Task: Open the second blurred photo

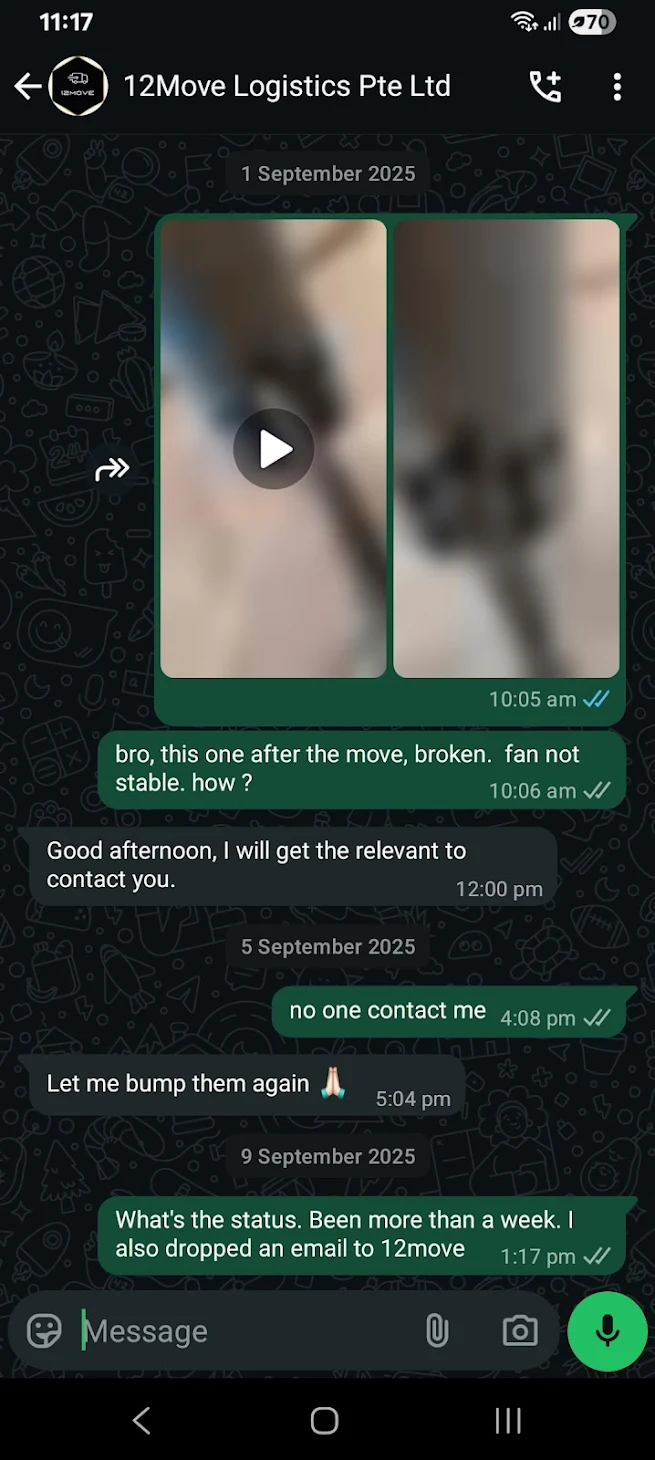Action: pyautogui.click(x=506, y=449)
